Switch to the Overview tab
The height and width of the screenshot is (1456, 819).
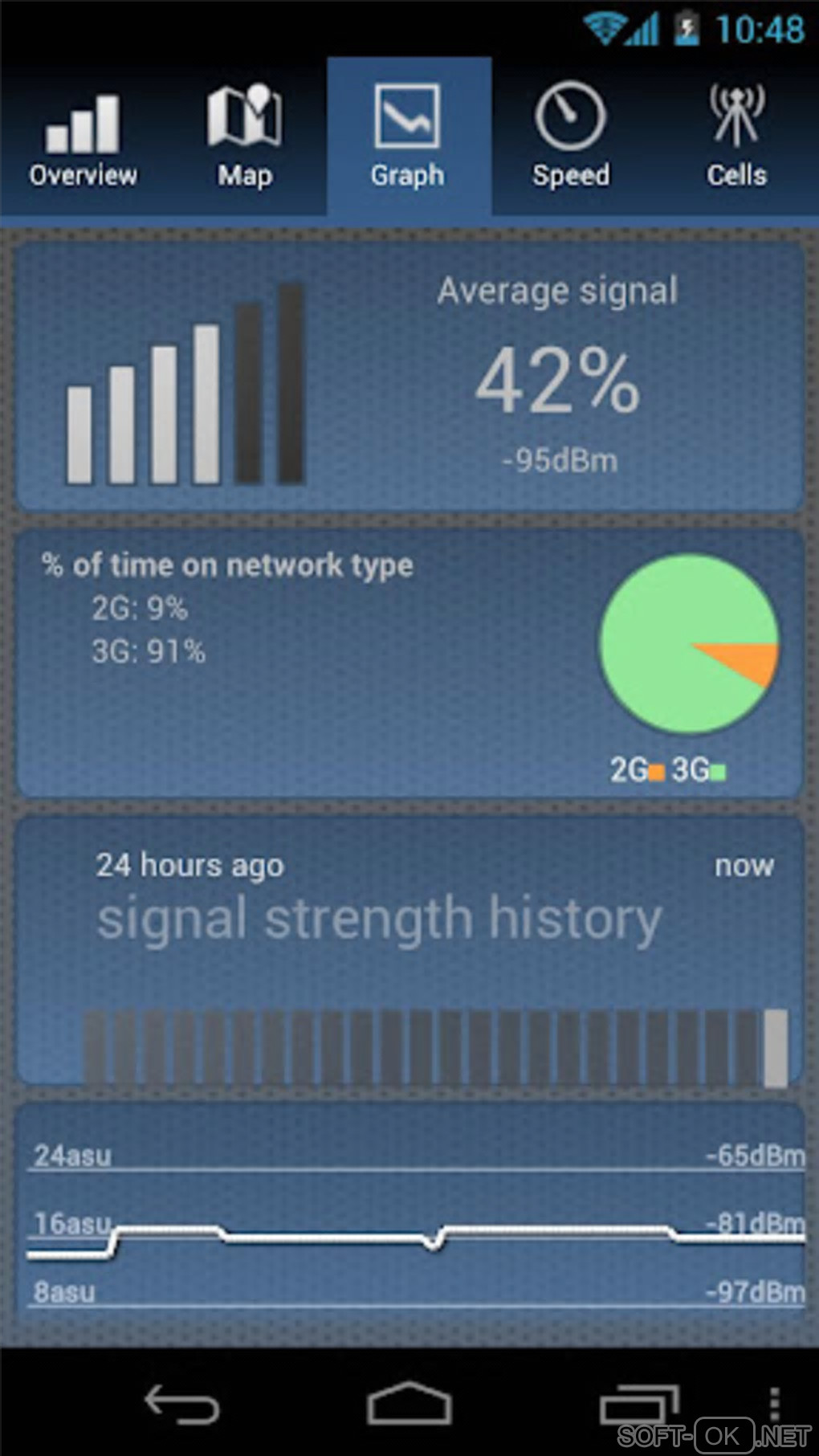(x=83, y=138)
